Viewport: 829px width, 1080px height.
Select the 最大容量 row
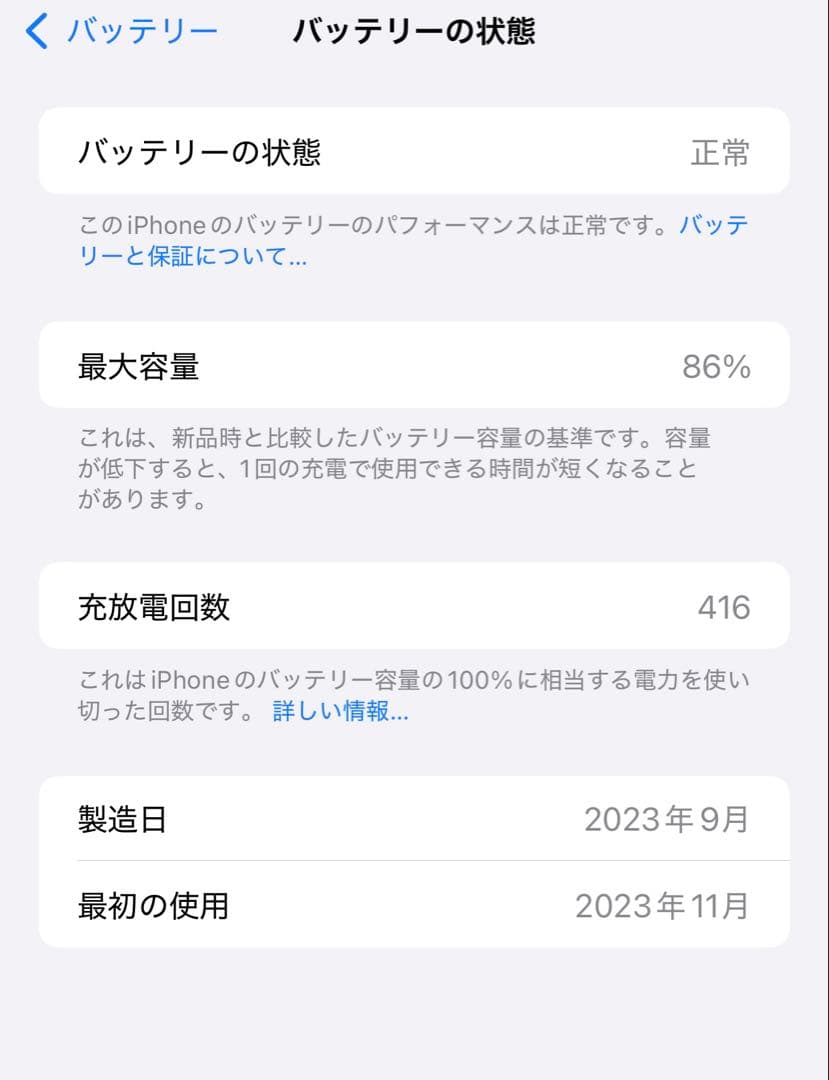[x=414, y=366]
